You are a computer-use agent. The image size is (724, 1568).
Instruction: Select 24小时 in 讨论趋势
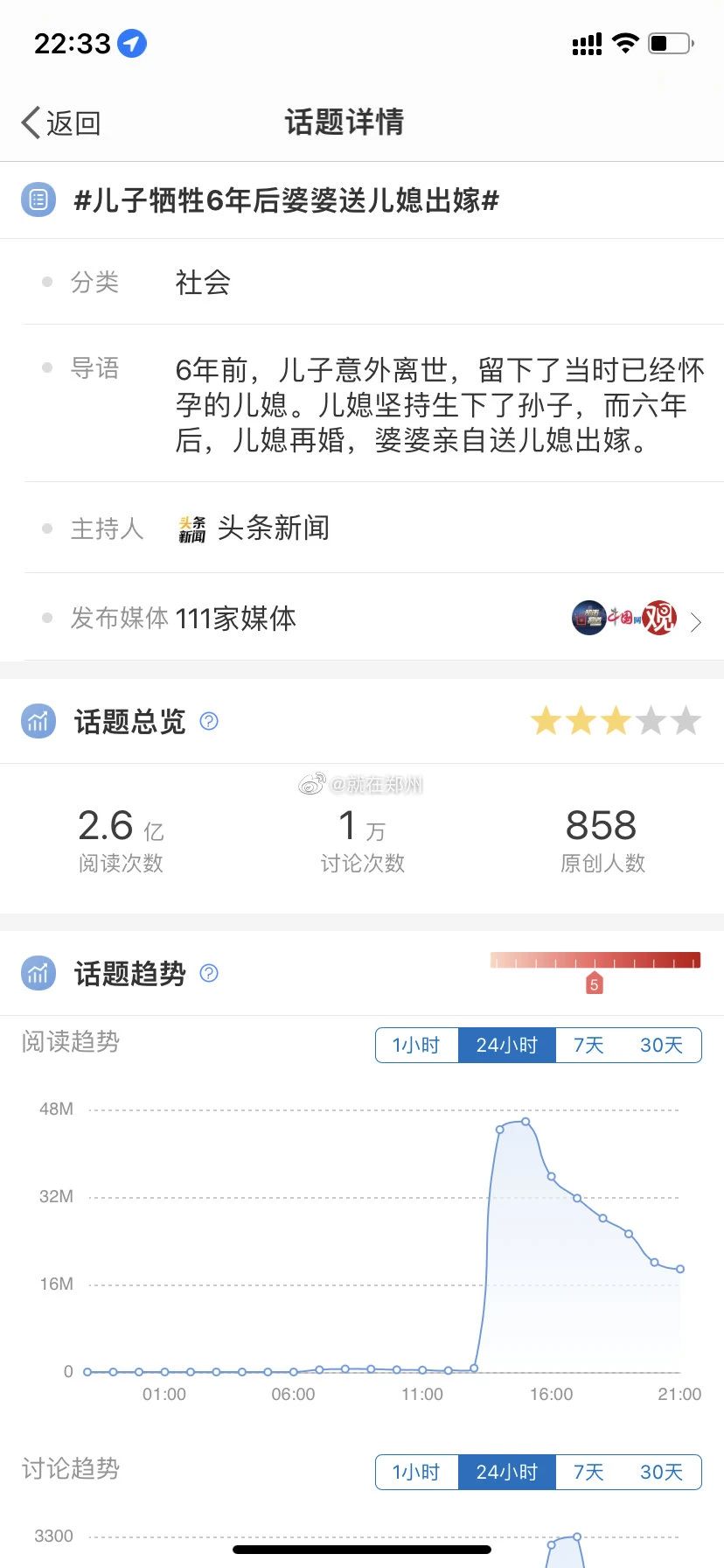[507, 1472]
